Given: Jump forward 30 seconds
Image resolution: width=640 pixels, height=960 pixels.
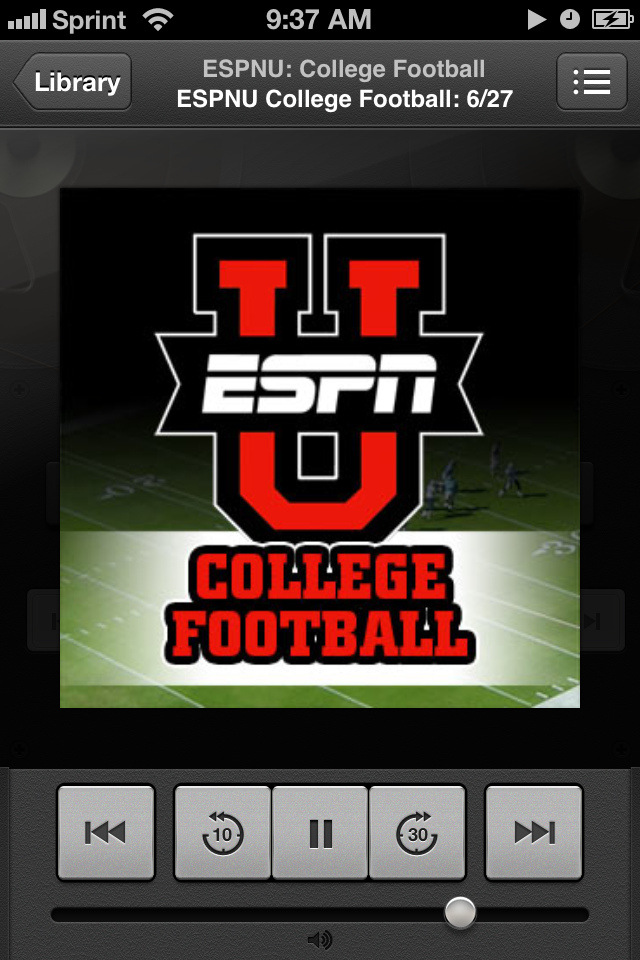Looking at the screenshot, I should 417,832.
